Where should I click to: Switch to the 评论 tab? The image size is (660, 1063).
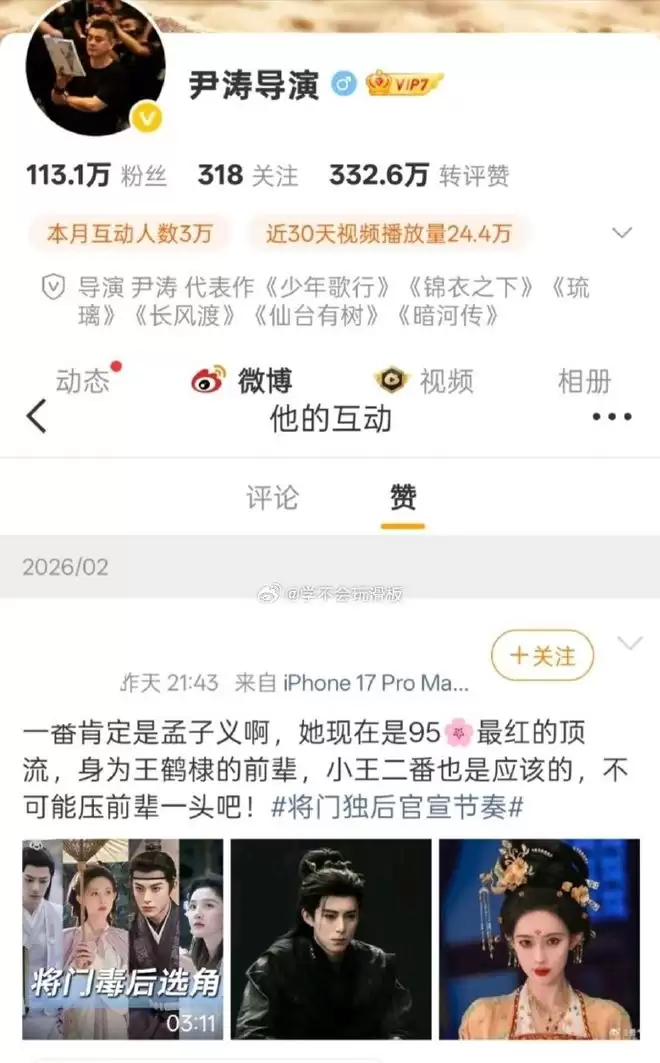[272, 497]
